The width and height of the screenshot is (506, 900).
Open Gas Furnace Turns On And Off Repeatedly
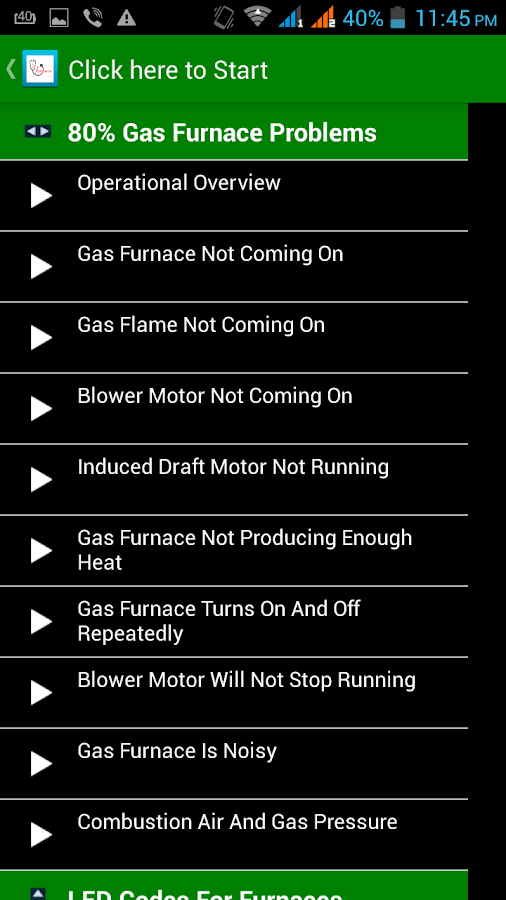[x=233, y=622]
